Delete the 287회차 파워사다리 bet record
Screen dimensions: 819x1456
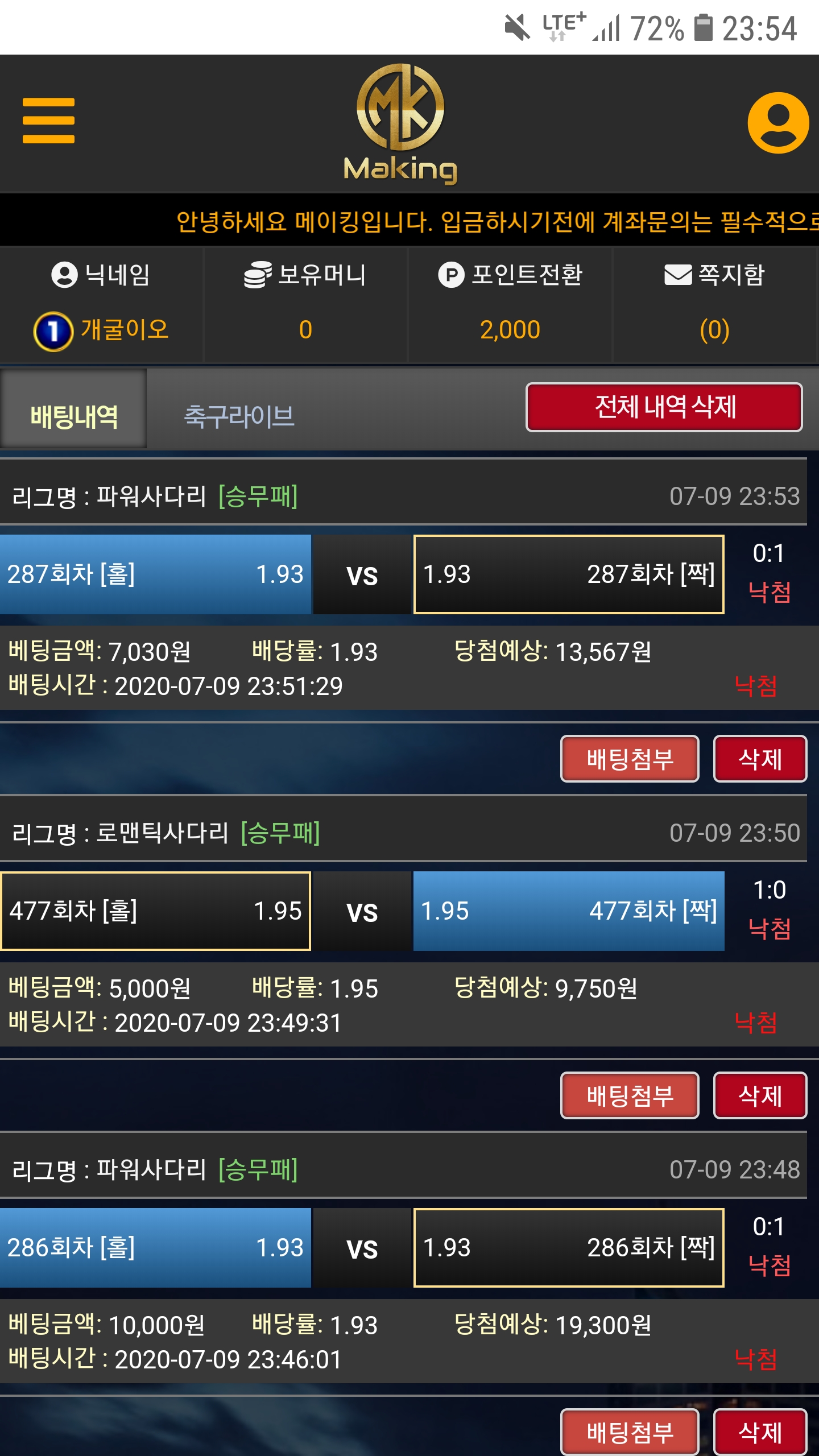pyautogui.click(x=760, y=759)
